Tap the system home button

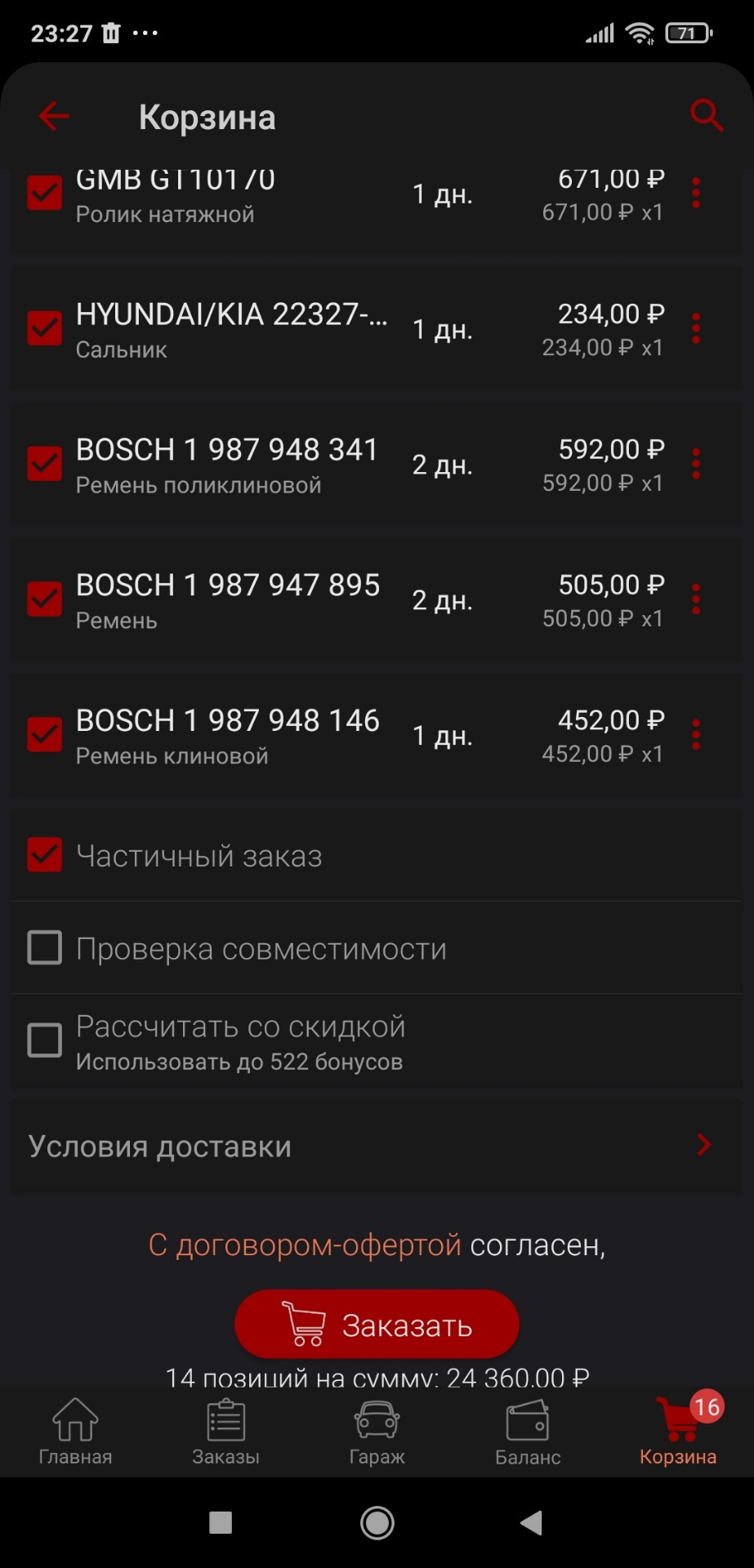(x=377, y=1523)
